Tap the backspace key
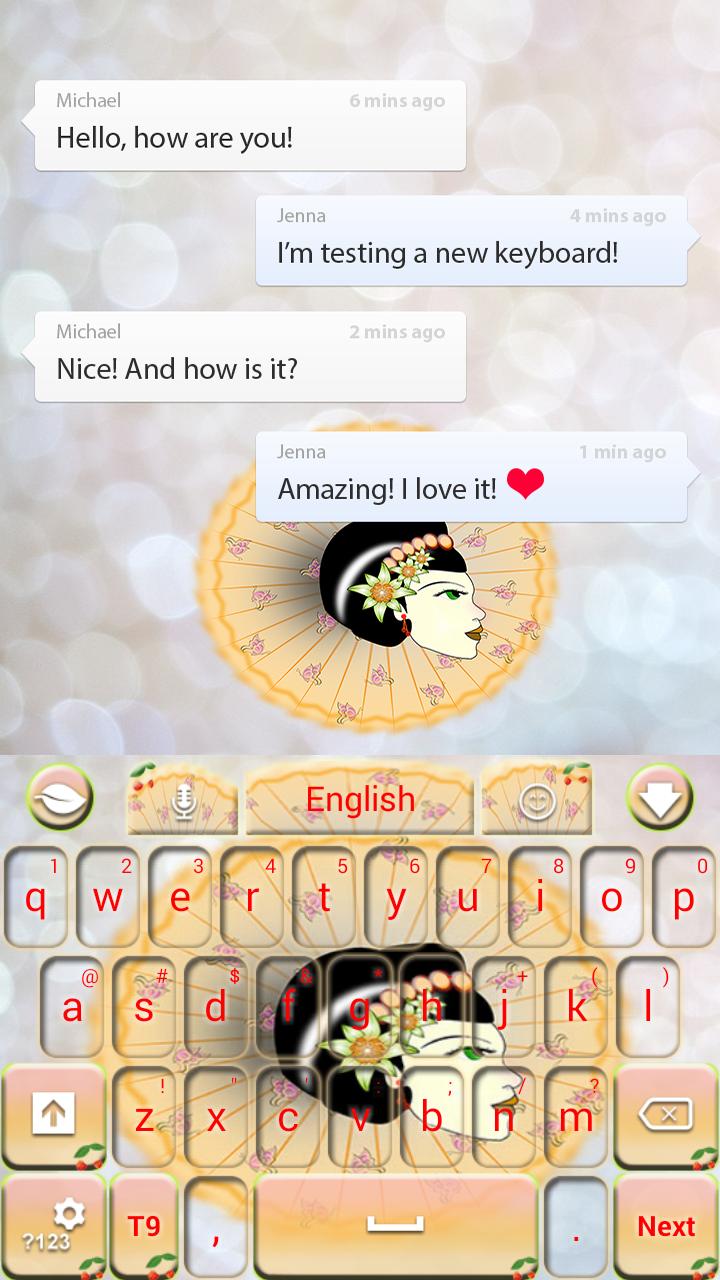This screenshot has height=1280, width=720. tap(666, 1115)
